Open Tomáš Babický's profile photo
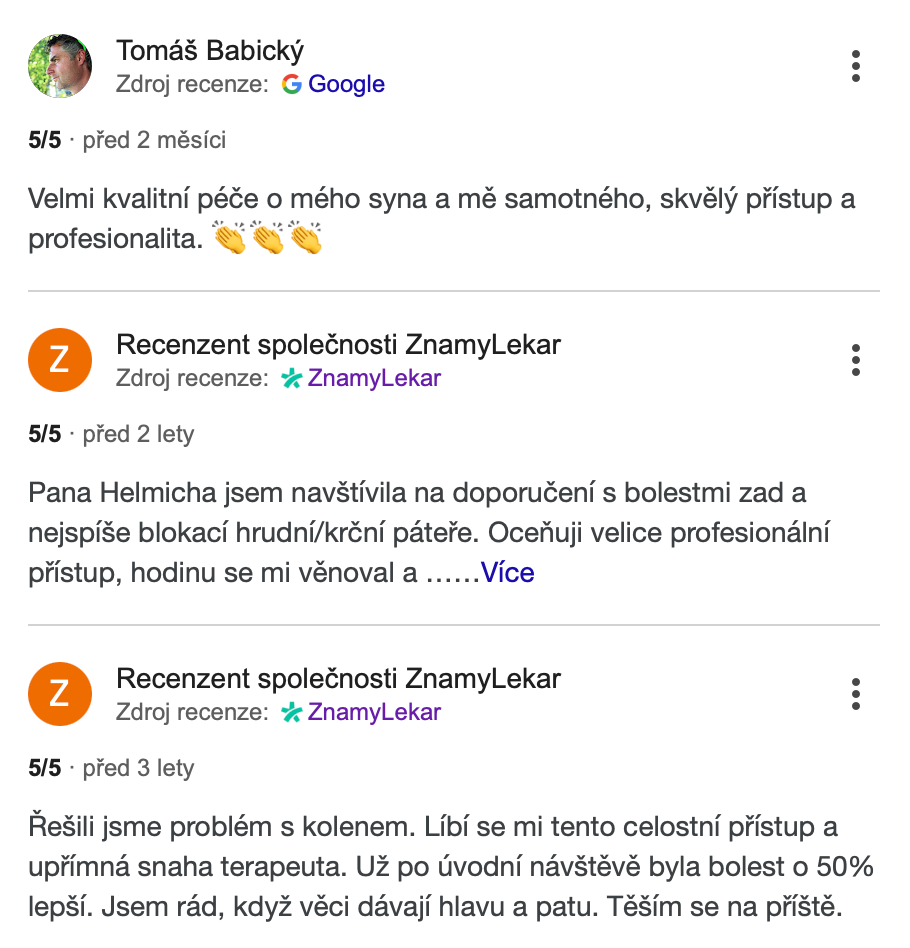This screenshot has width=910, height=948. (x=60, y=66)
